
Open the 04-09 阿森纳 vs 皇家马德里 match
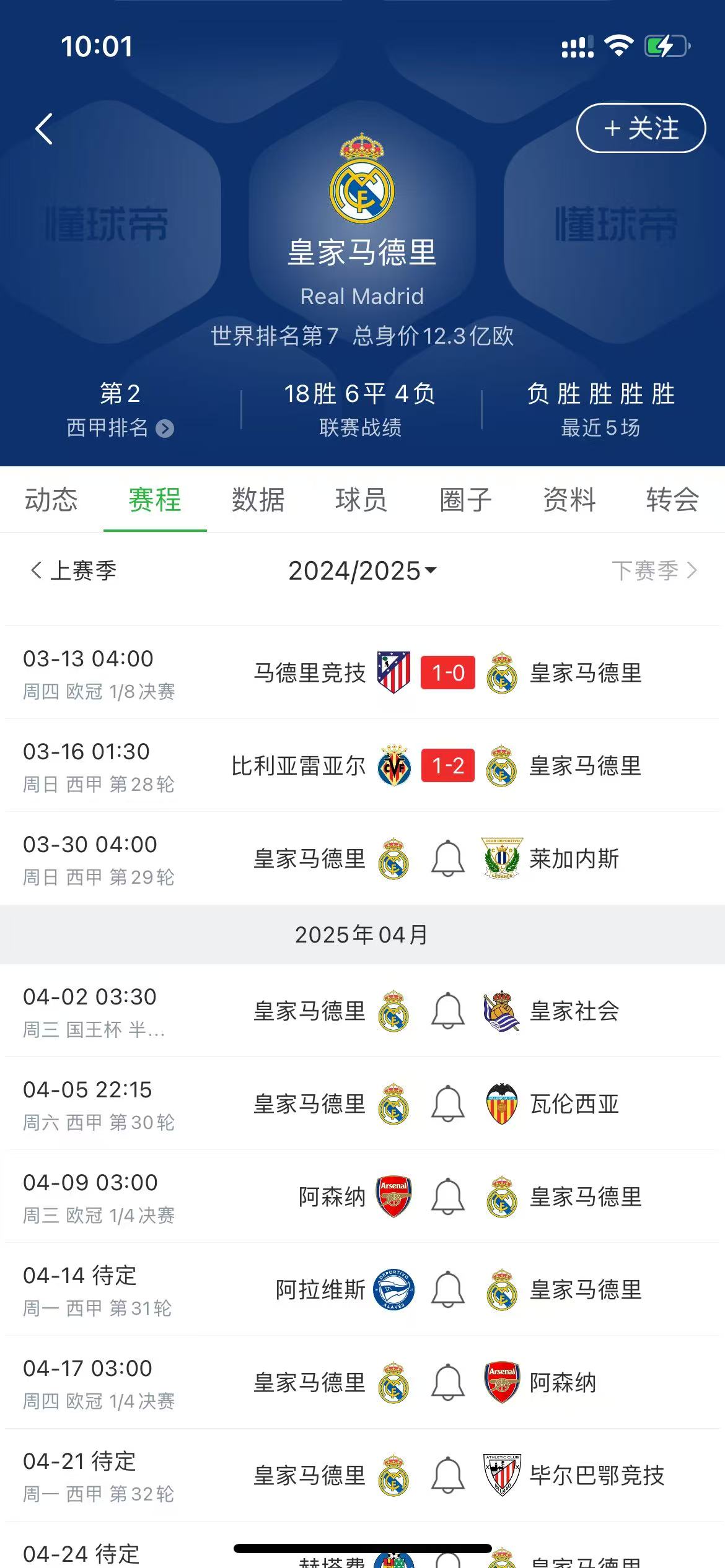point(362,1196)
